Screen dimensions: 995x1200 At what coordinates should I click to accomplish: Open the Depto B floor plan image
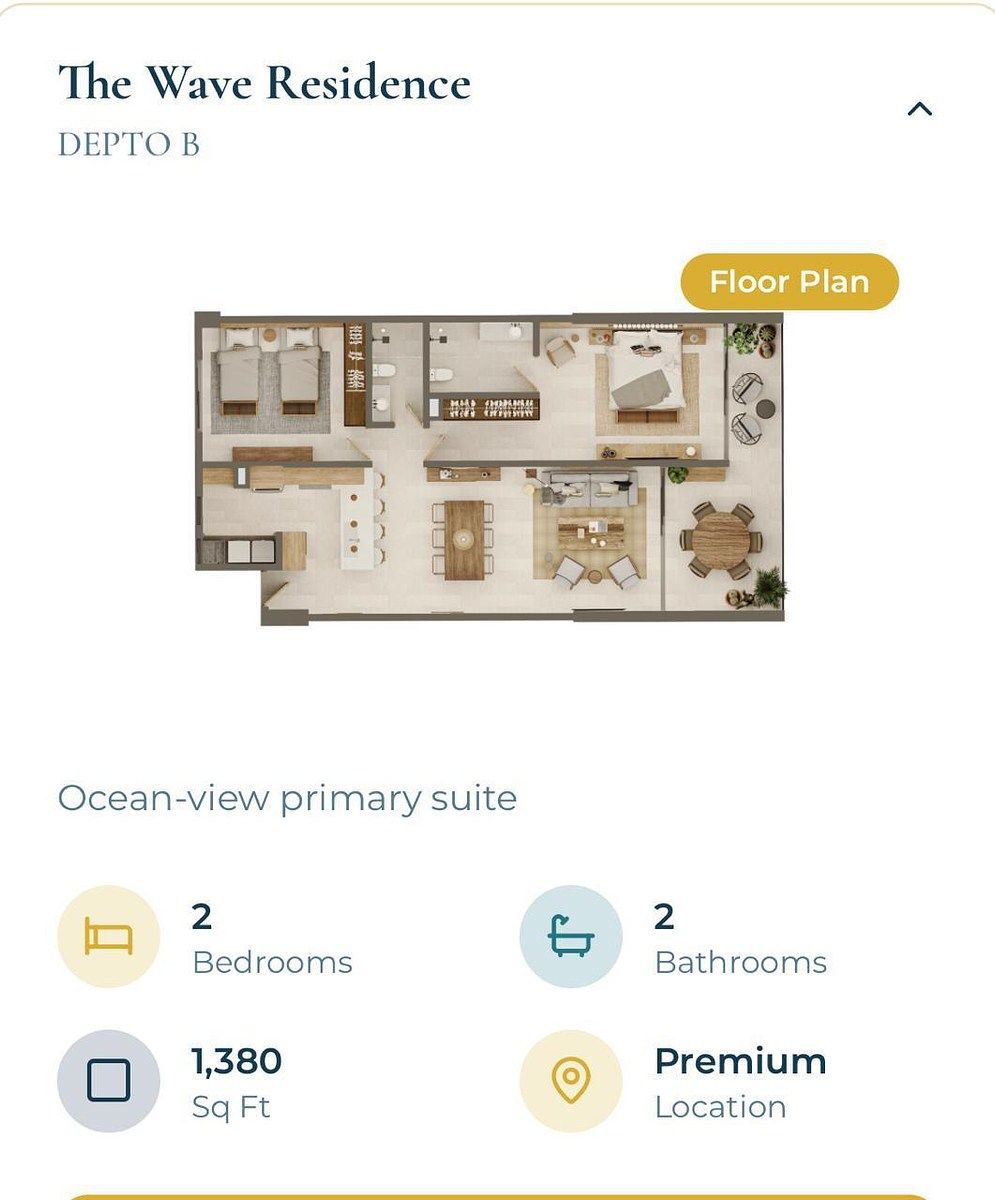tap(489, 468)
